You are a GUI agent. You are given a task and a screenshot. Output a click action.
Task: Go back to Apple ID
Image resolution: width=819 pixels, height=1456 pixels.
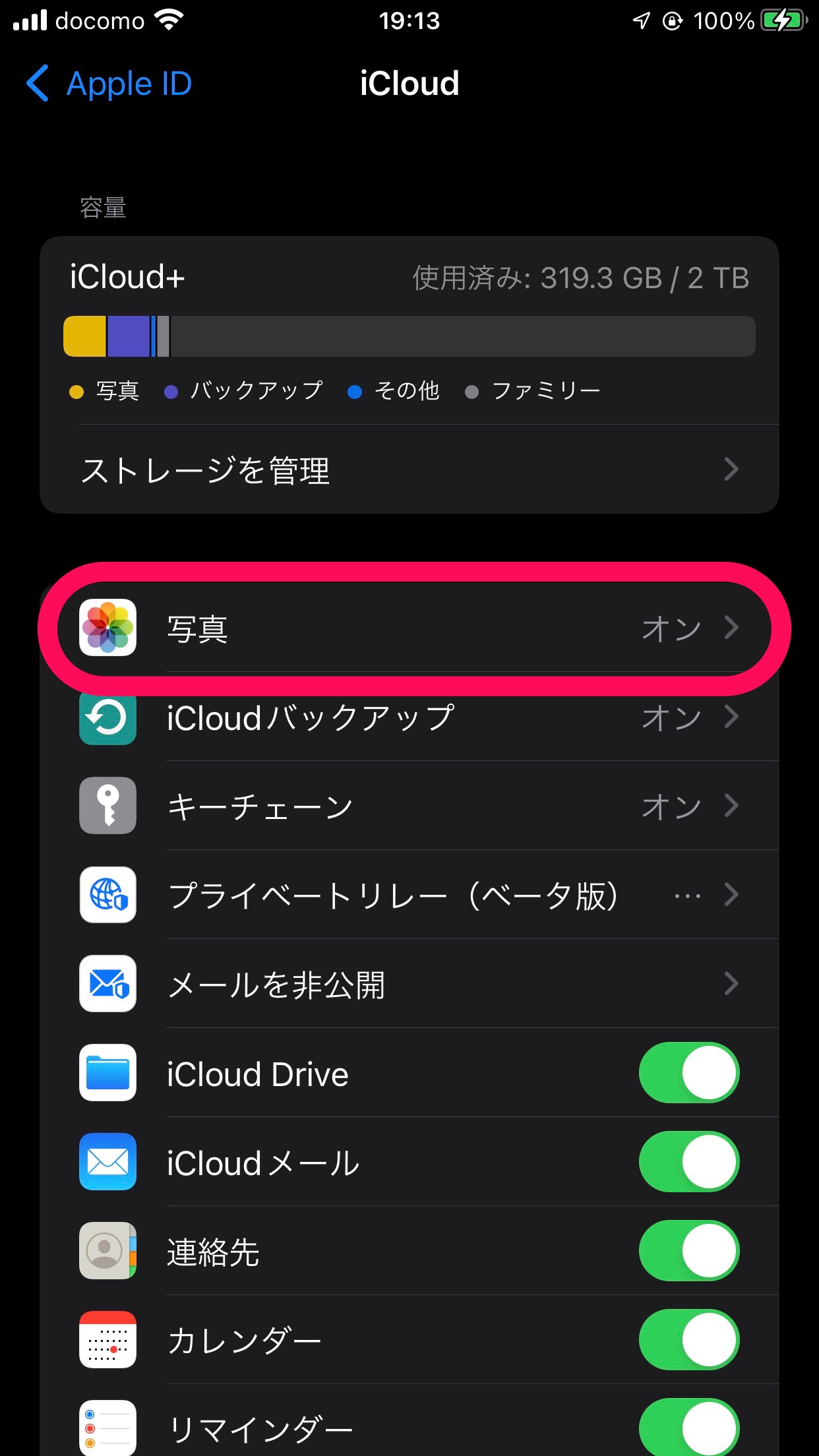[x=109, y=84]
